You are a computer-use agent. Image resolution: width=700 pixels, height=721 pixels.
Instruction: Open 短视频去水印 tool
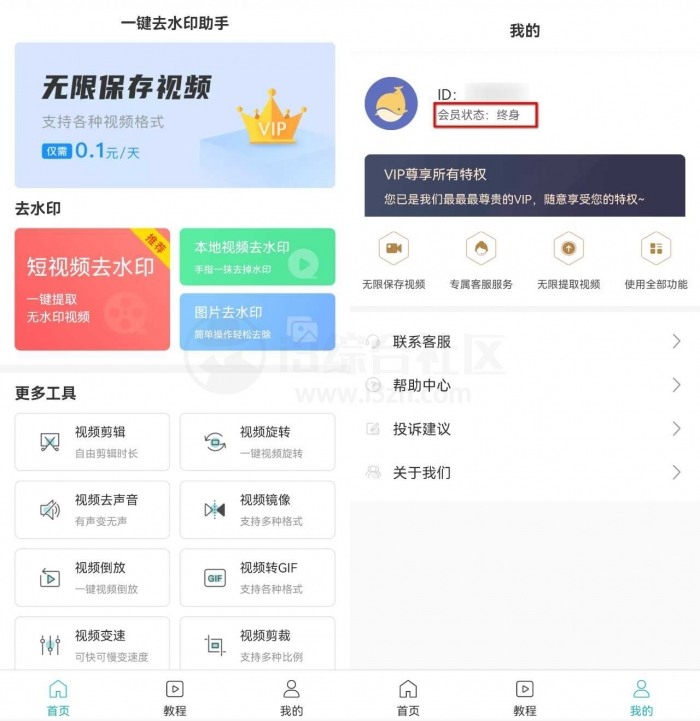coord(92,289)
